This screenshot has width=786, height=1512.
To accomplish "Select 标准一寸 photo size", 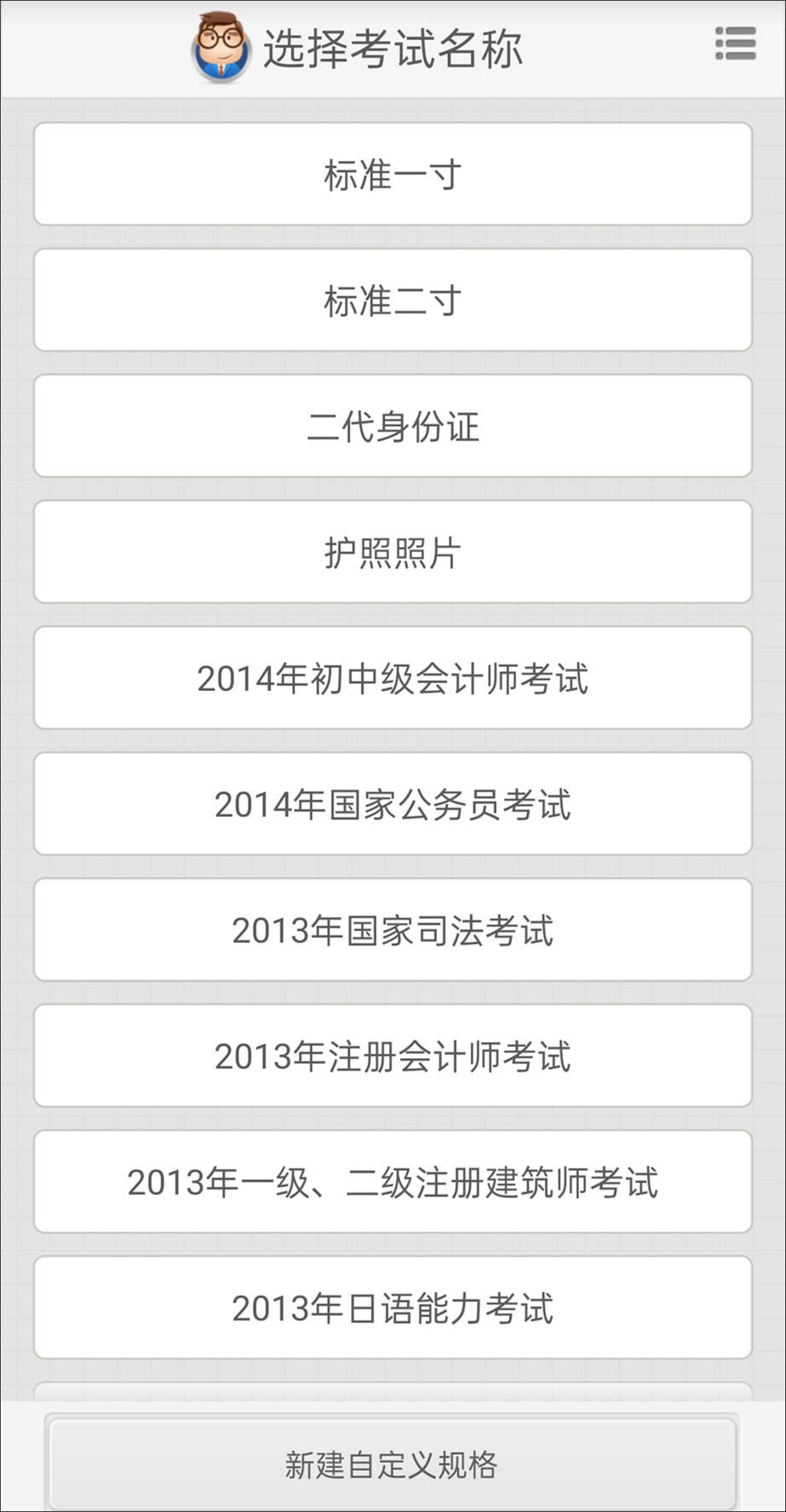I will (393, 175).
